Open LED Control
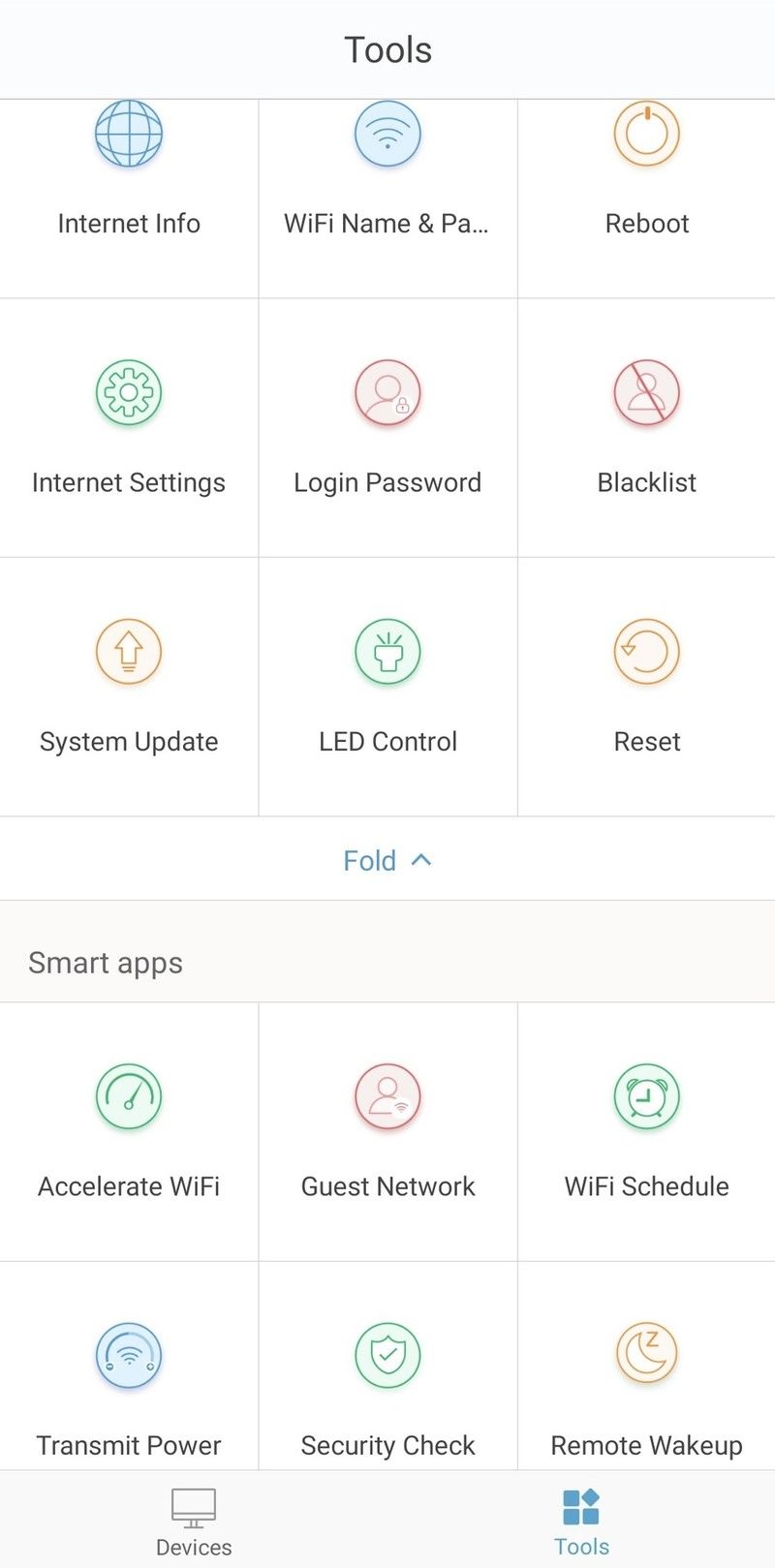This screenshot has height=1568, width=775. (387, 686)
